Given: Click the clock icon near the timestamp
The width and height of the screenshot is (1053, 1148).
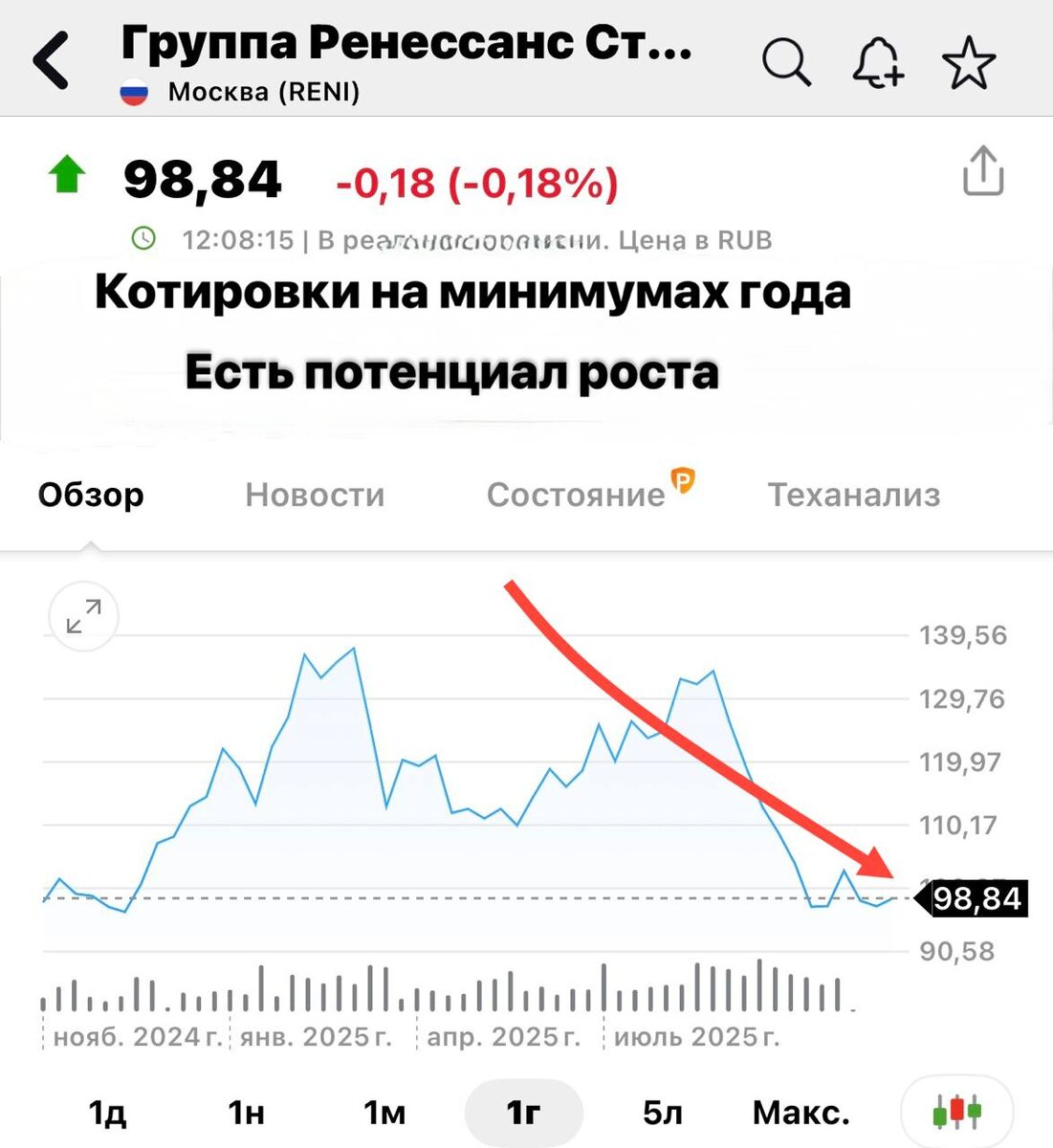Looking at the screenshot, I should click(x=144, y=239).
